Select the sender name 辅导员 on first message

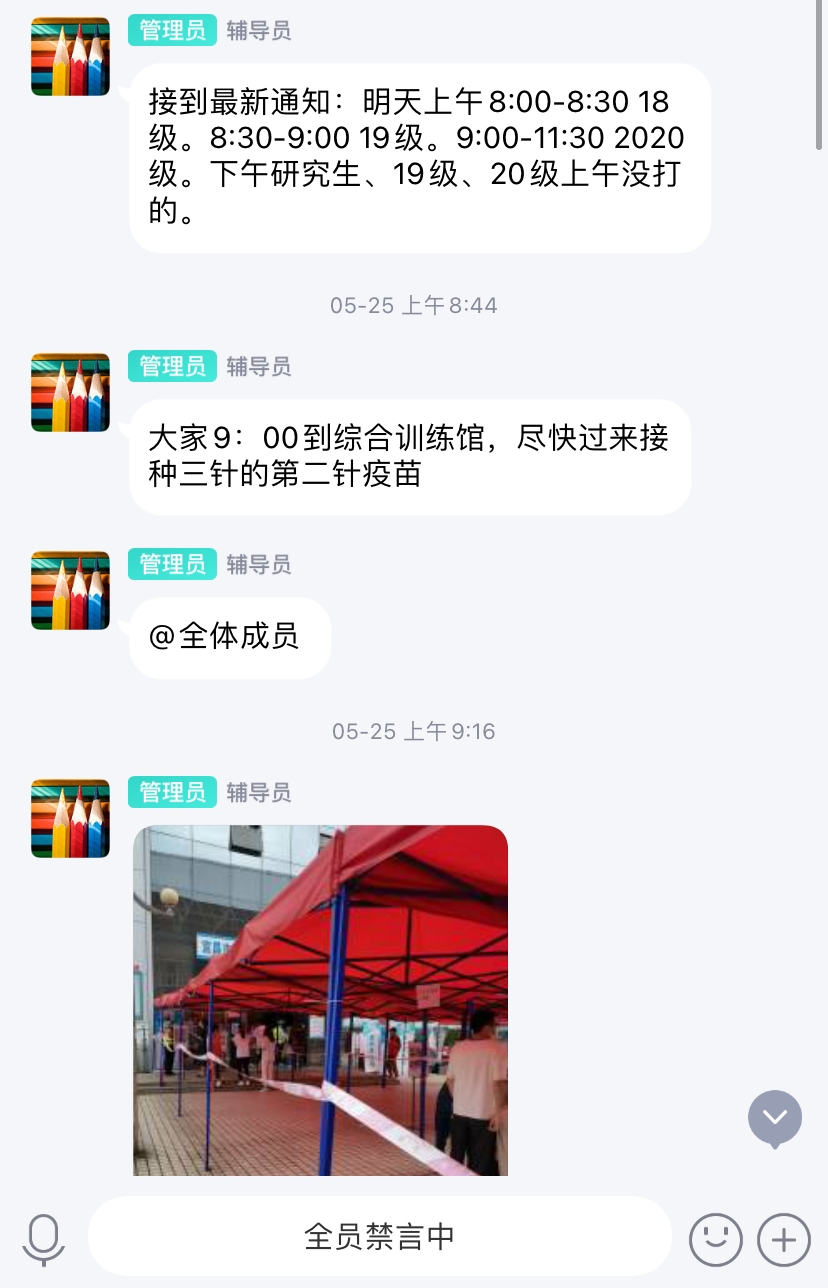(x=258, y=30)
